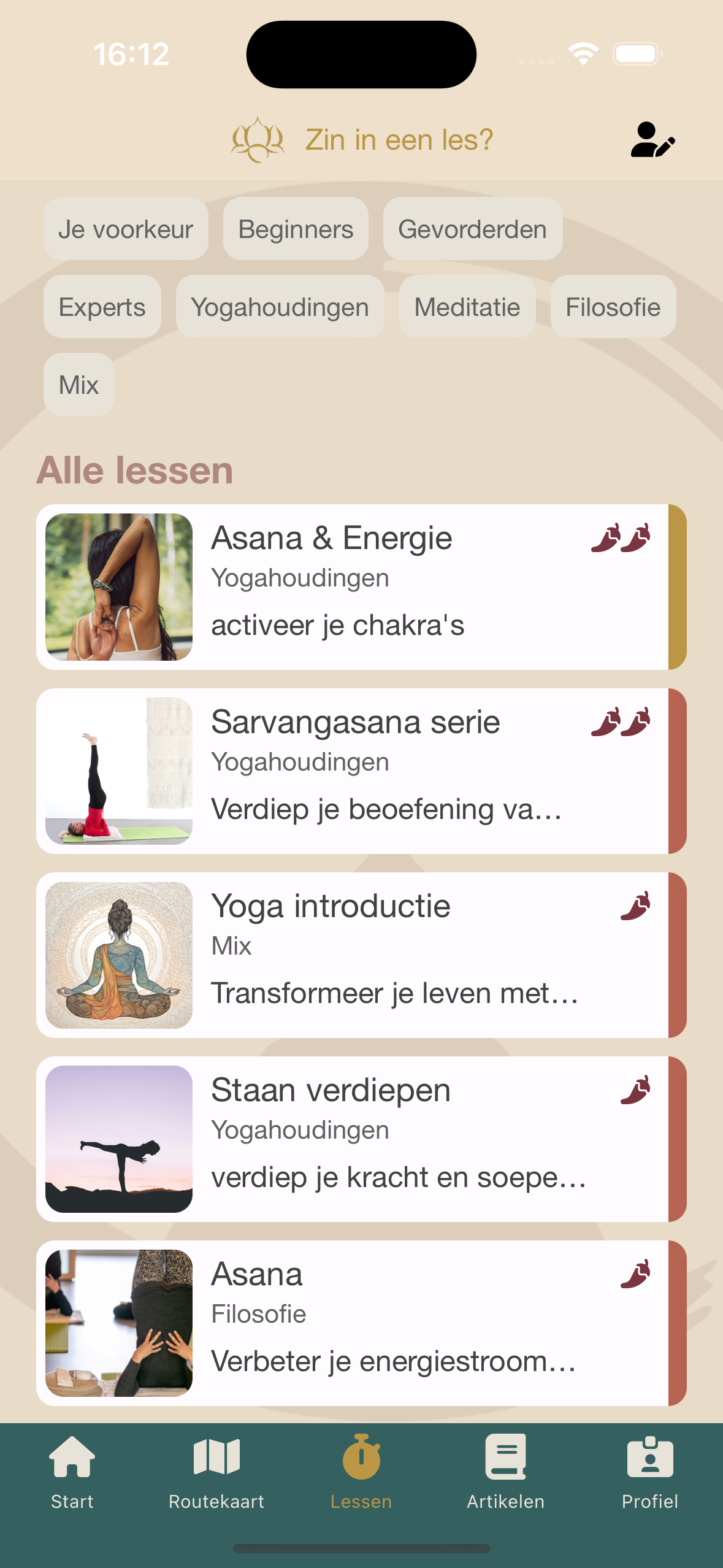Toggle the Beginners filter chip

(x=295, y=228)
